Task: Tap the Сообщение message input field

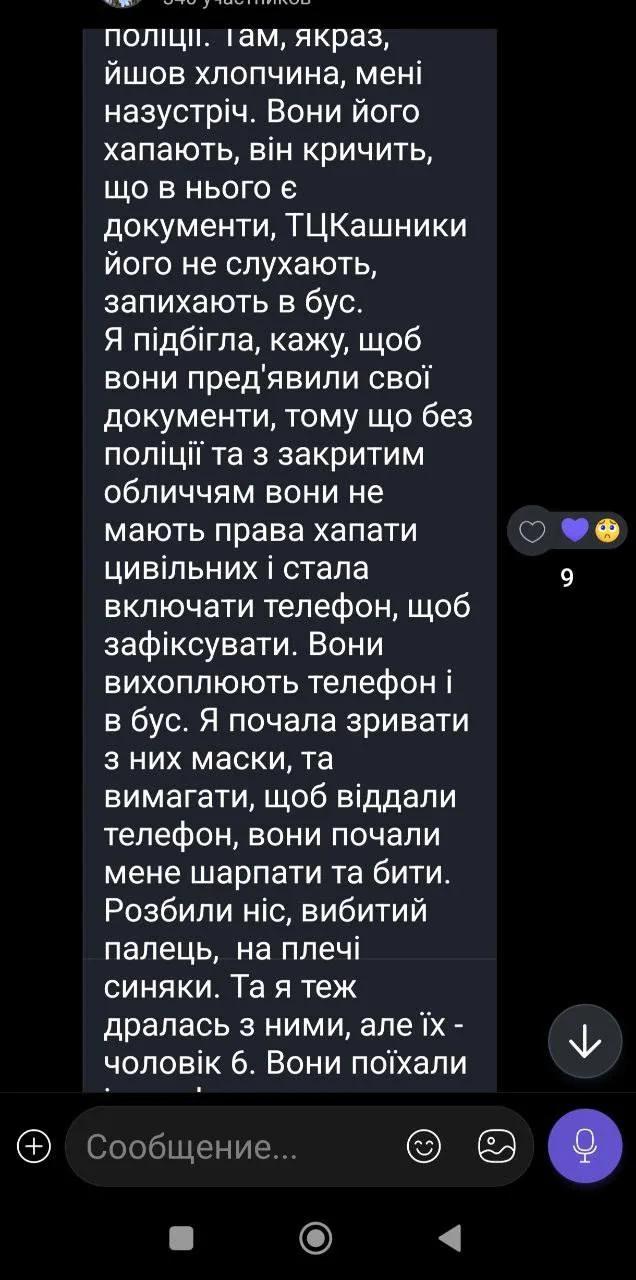Action: coord(240,1146)
